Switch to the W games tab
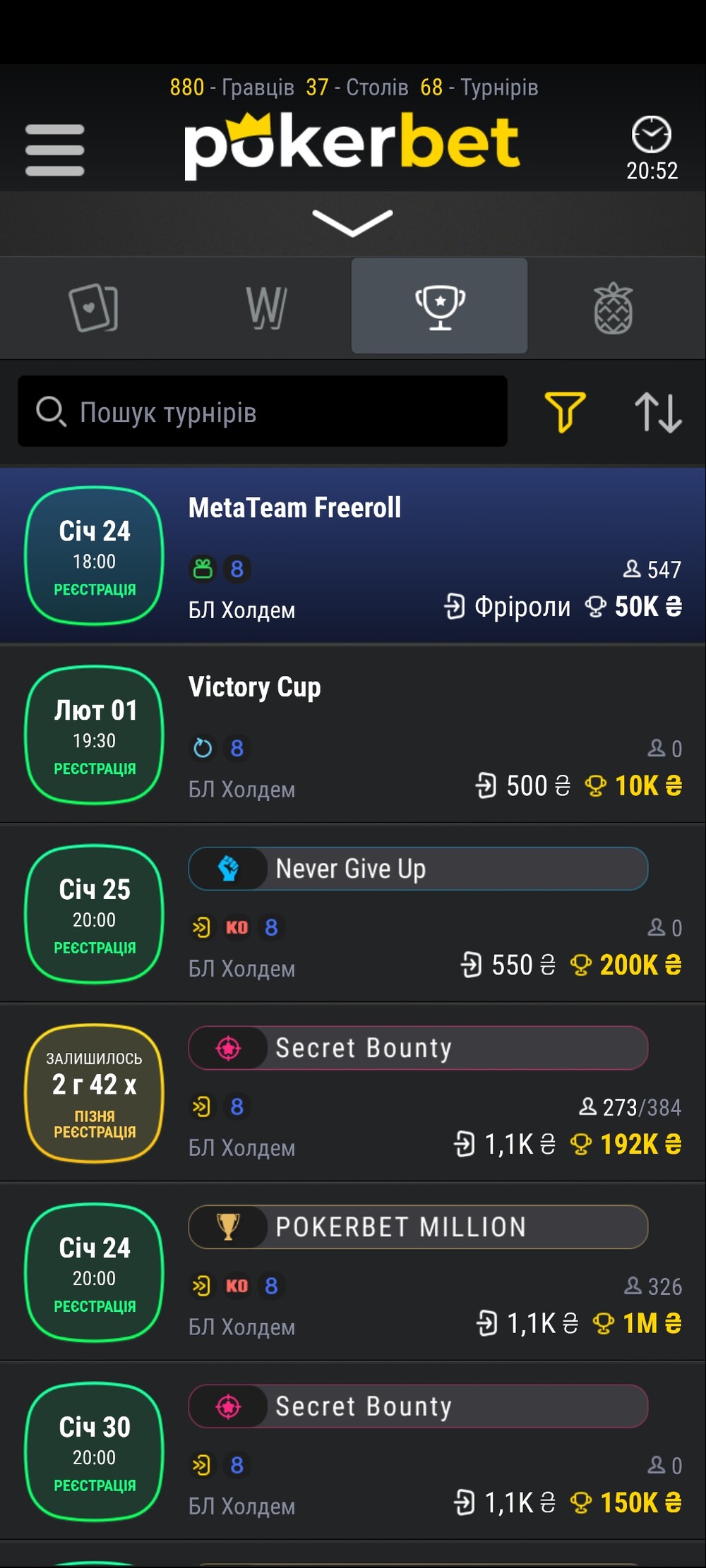The width and height of the screenshot is (706, 1568). point(266,308)
